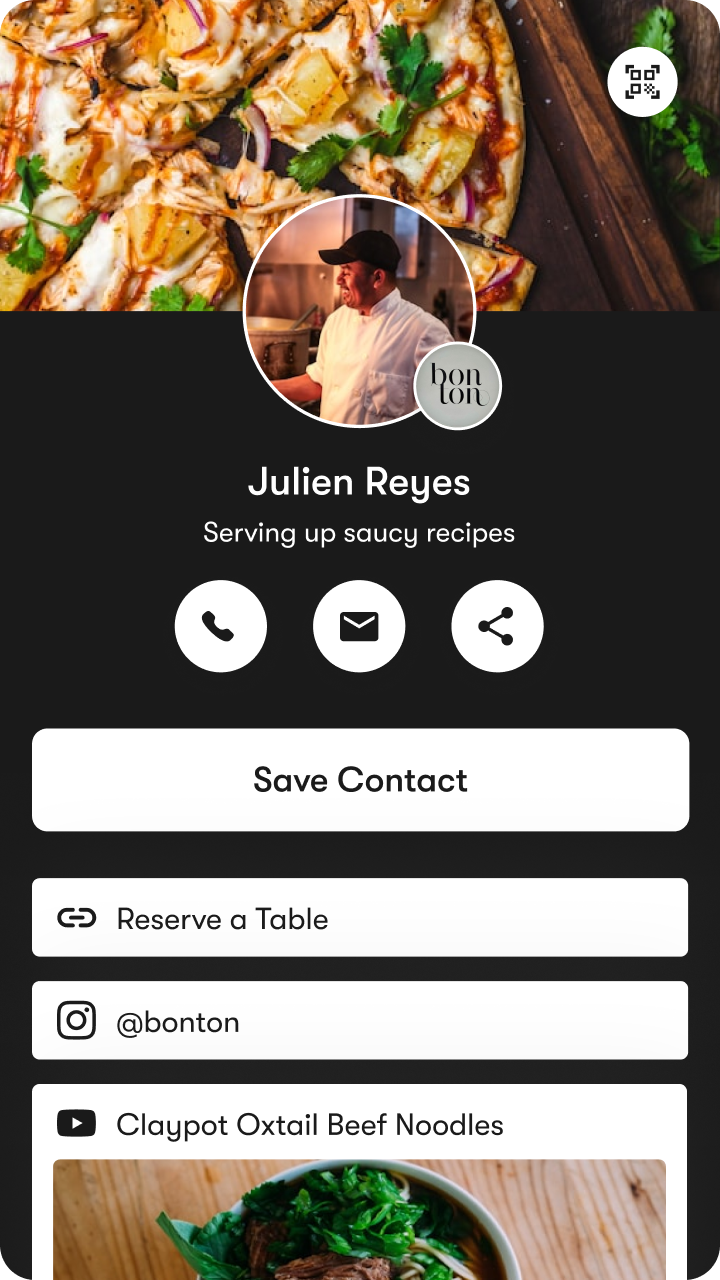This screenshot has width=720, height=1280.
Task: Call Julien Reyes via phone icon
Action: (x=221, y=626)
